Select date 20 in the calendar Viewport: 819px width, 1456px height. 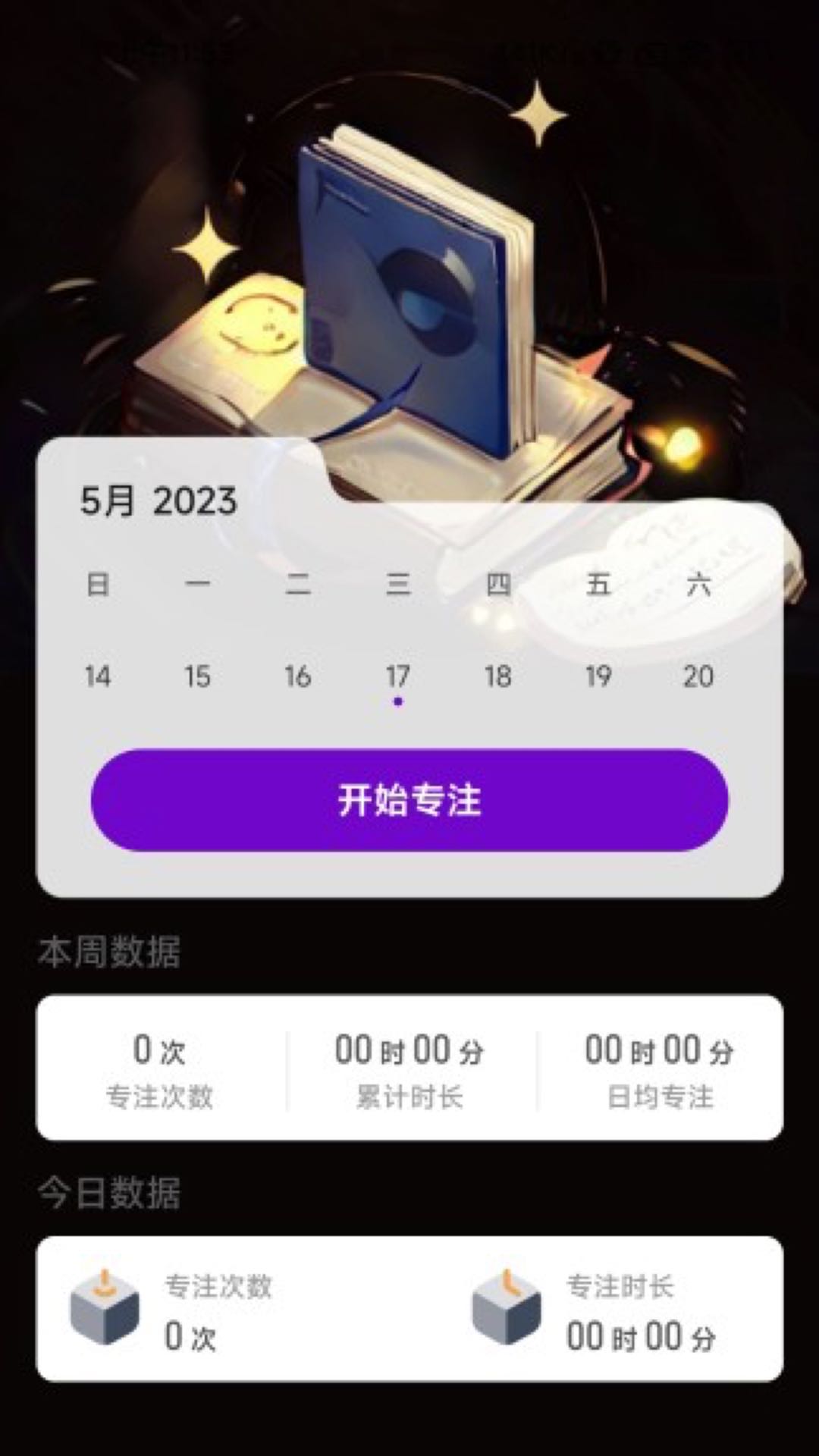click(x=698, y=676)
